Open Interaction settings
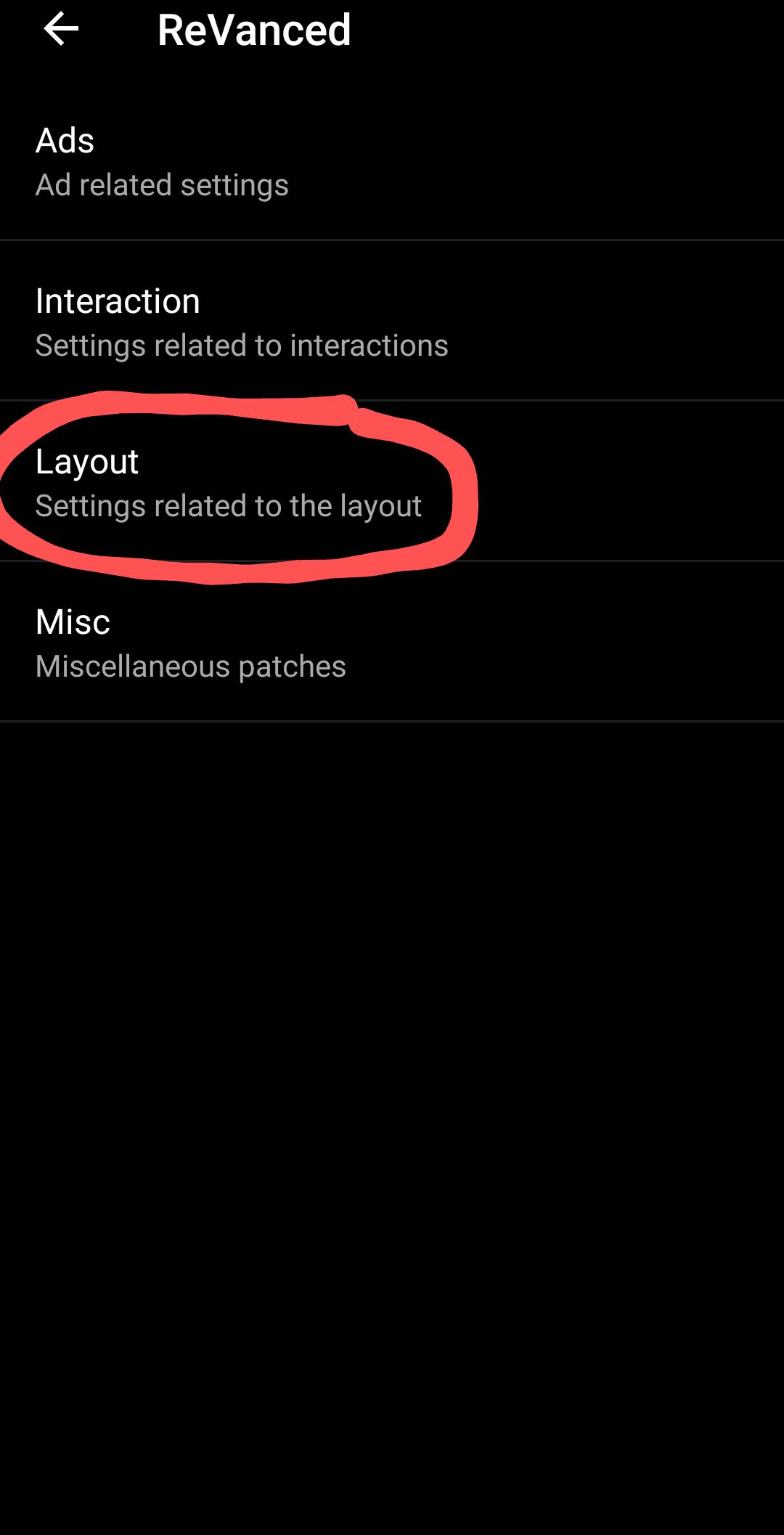 click(241, 322)
